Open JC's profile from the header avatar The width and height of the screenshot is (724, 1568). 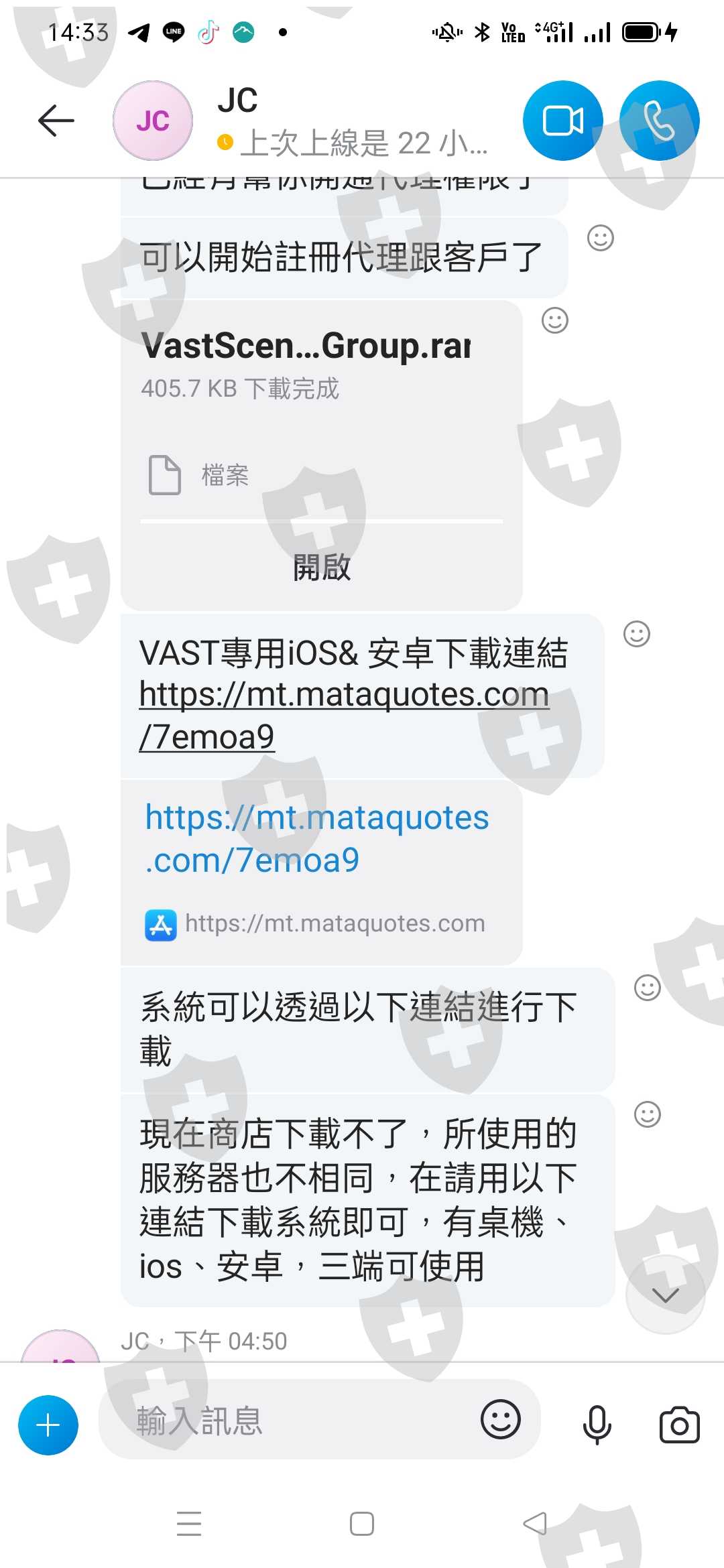153,121
